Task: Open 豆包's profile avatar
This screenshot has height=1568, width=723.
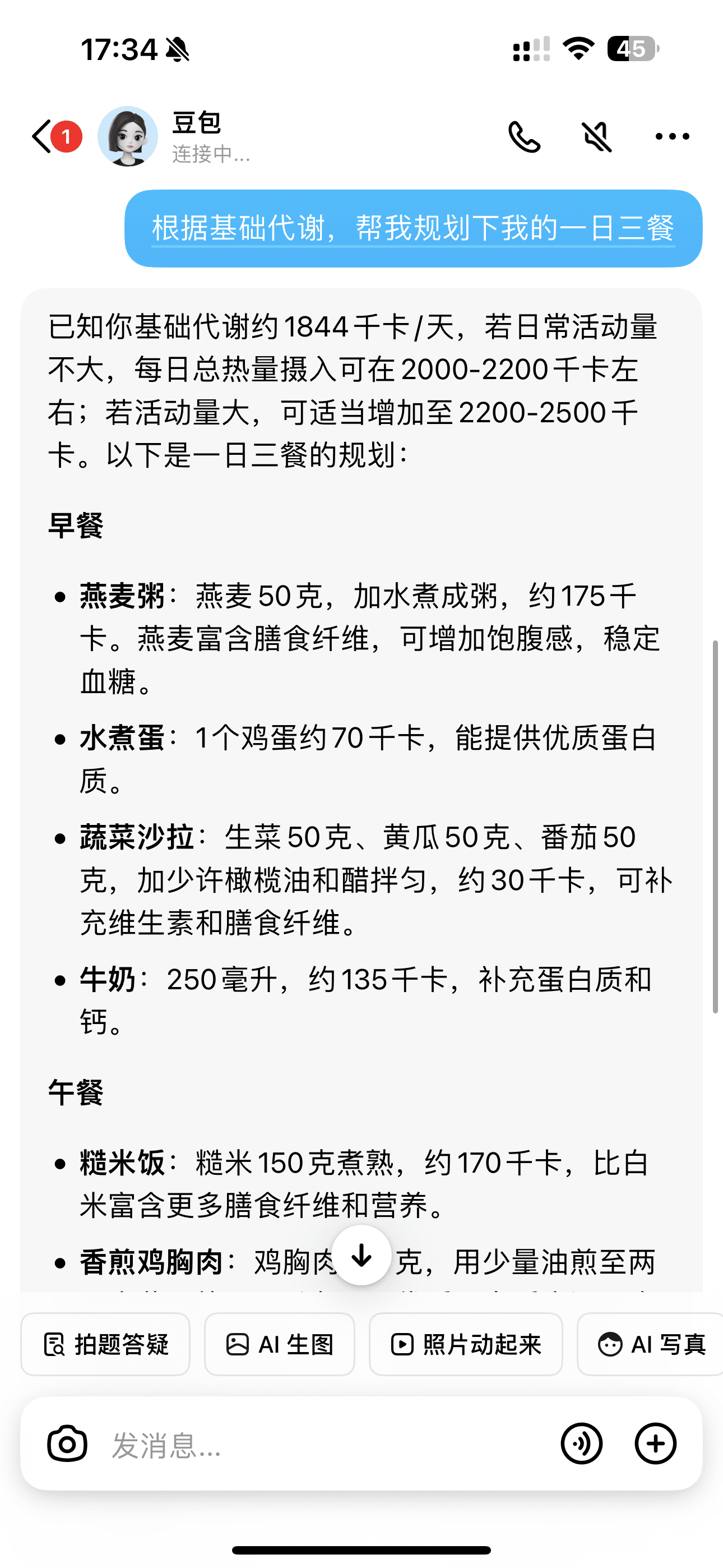Action: tap(128, 136)
